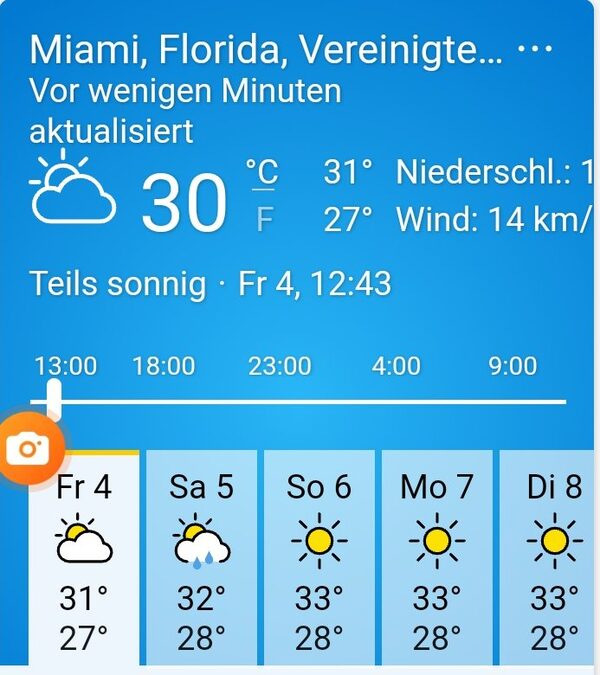Viewport: 600px width, 675px height.
Task: Select the Fr 4 forecast card
Action: click(x=84, y=557)
